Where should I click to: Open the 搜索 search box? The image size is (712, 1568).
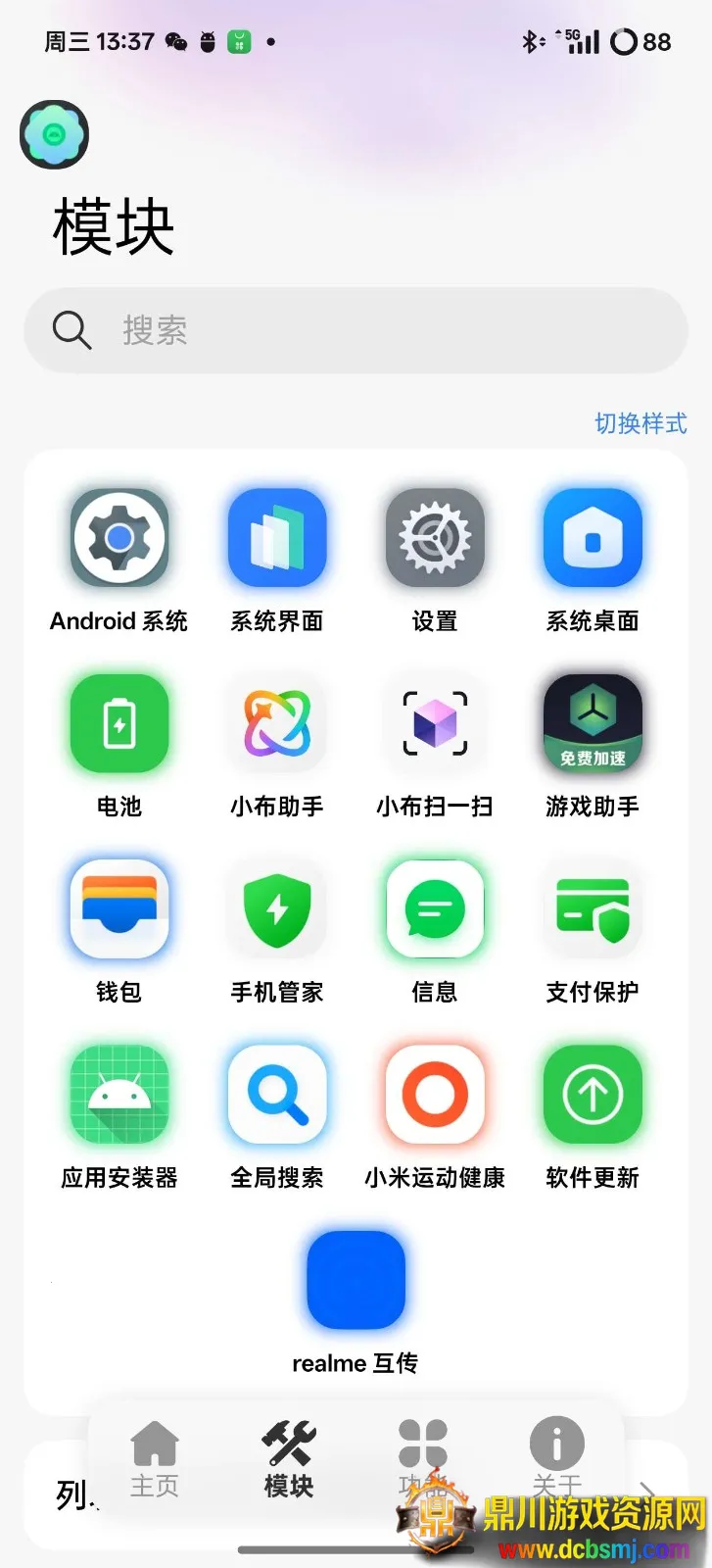tap(356, 330)
